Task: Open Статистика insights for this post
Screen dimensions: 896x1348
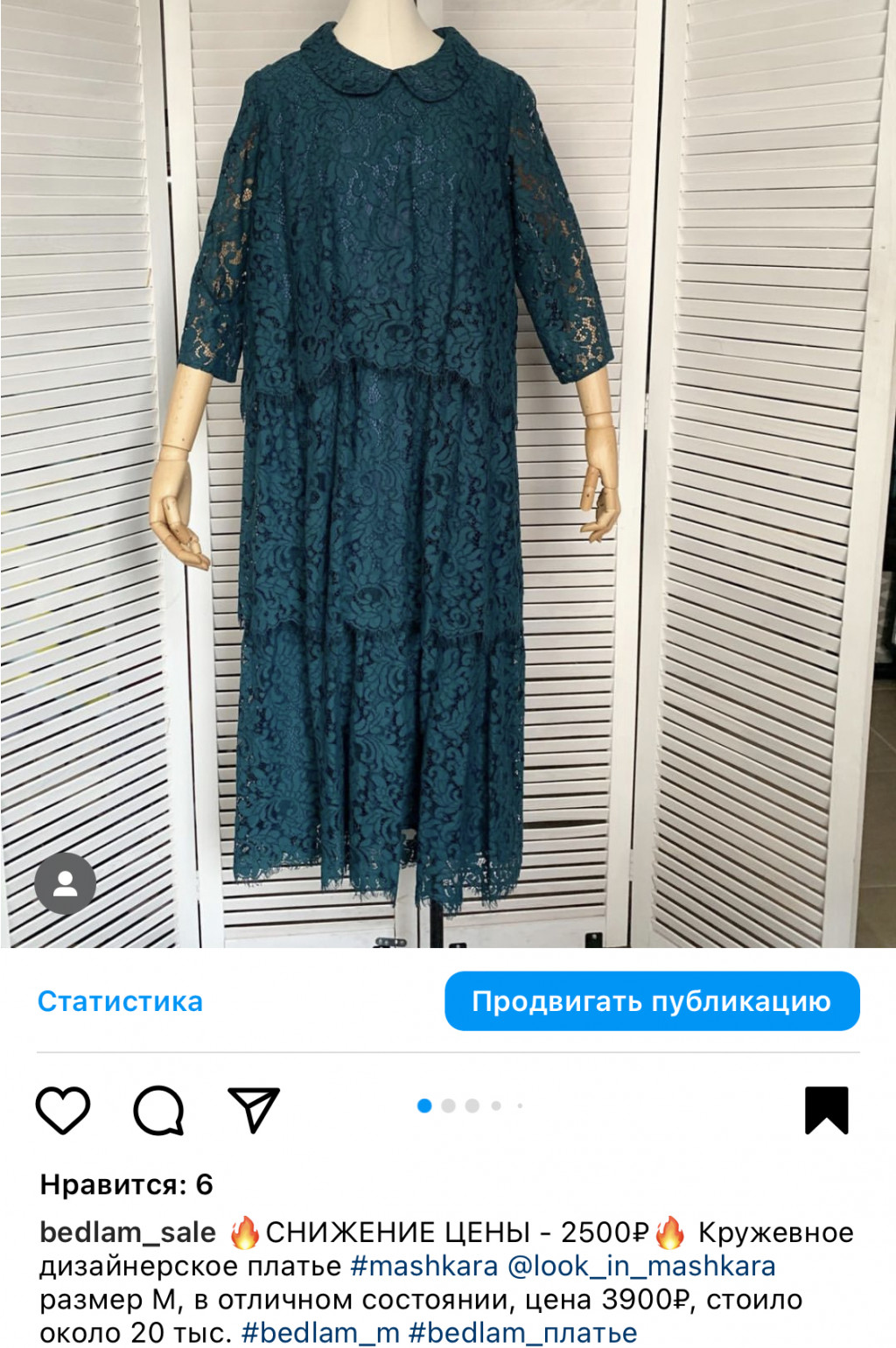Action: [x=120, y=1001]
